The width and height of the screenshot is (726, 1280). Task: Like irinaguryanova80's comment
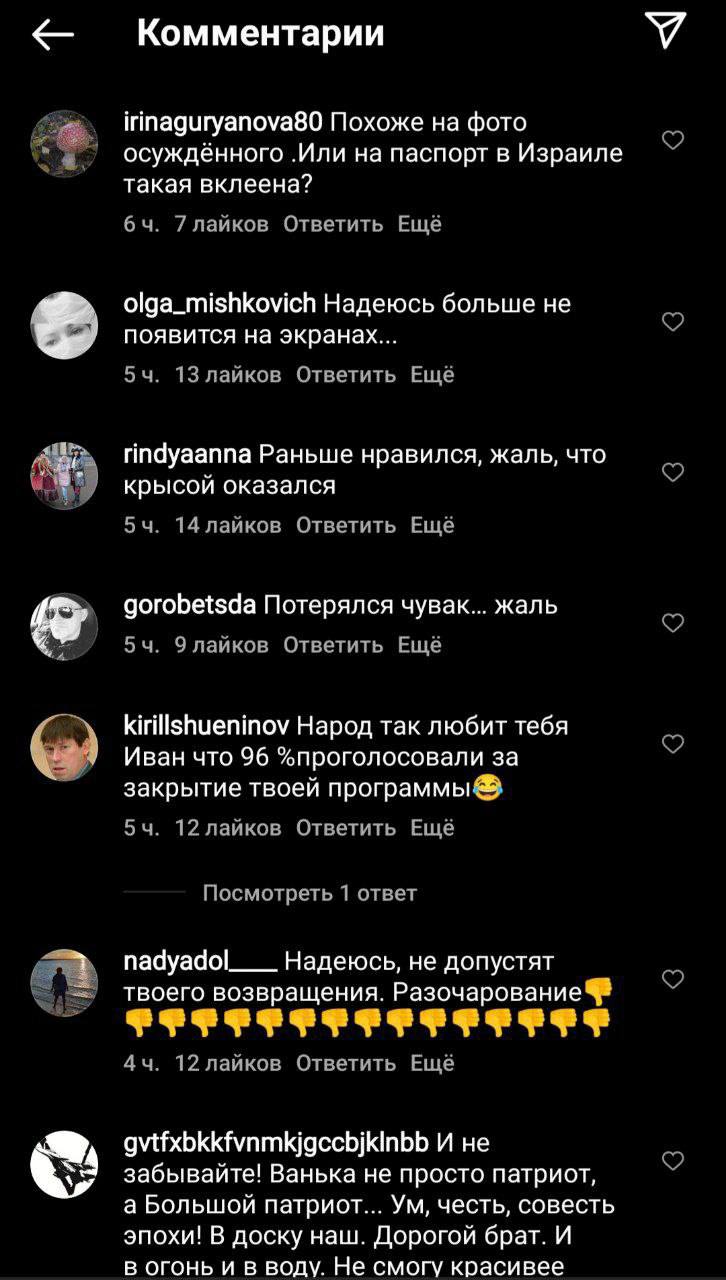pyautogui.click(x=673, y=141)
